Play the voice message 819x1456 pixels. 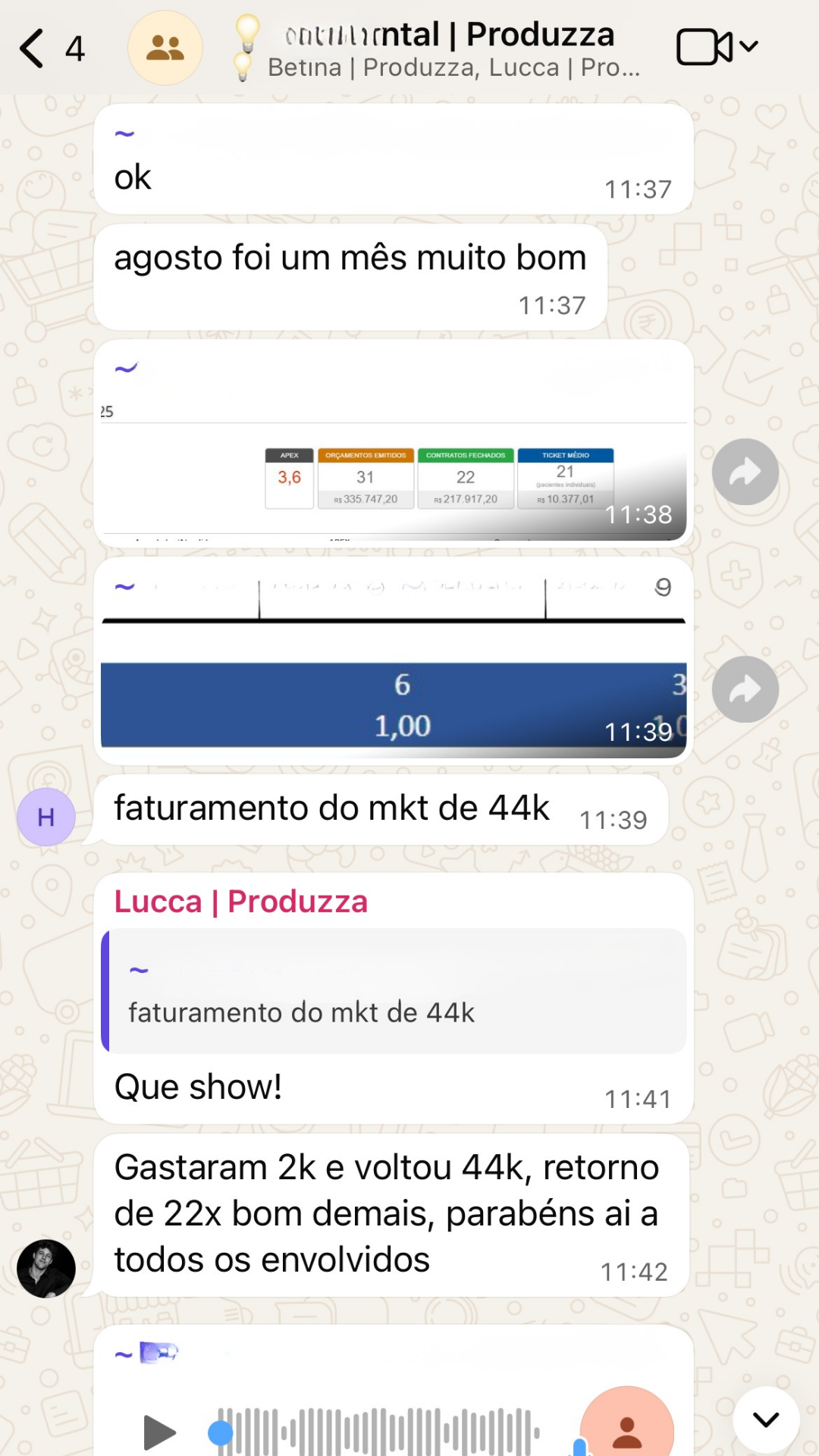159,1432
